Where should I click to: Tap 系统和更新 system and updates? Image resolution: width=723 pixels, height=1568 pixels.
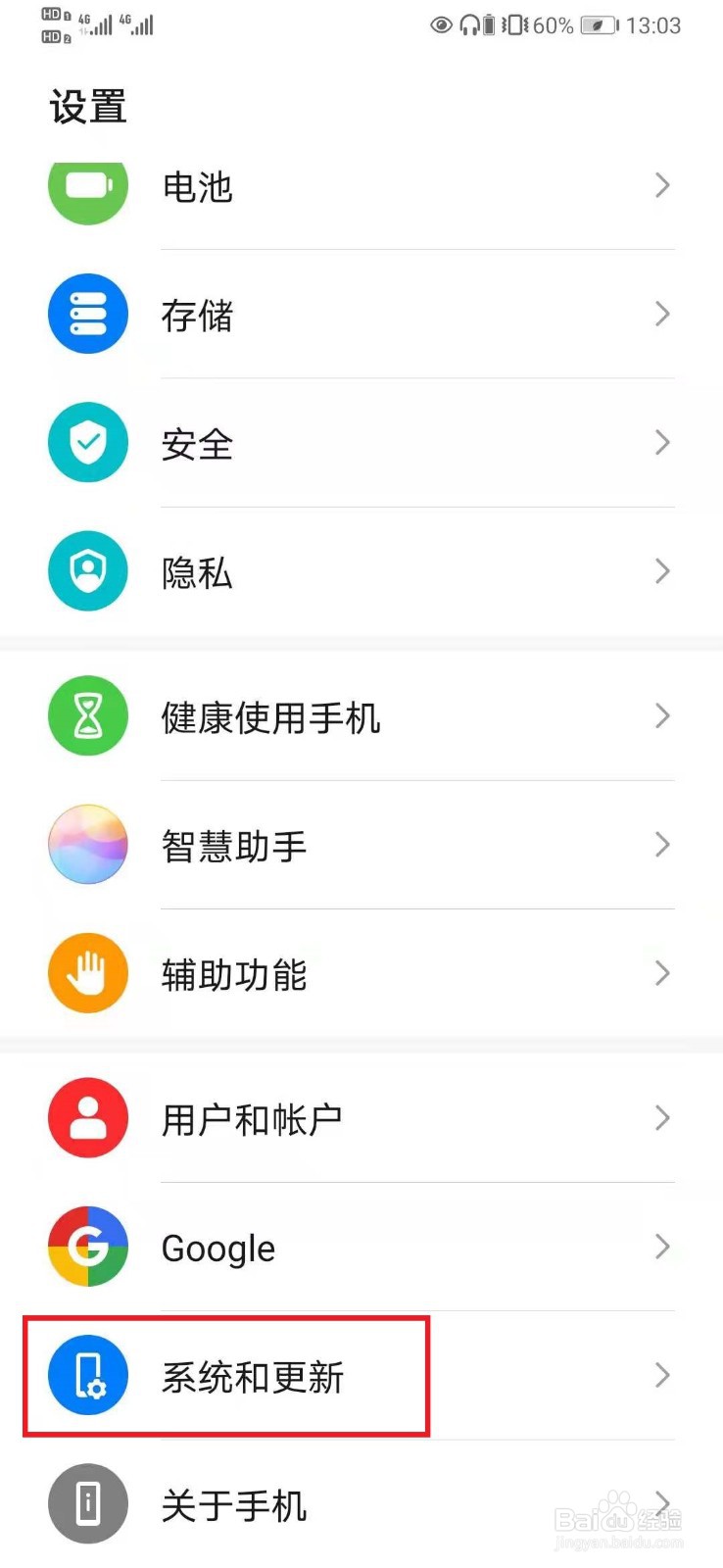coord(361,1376)
